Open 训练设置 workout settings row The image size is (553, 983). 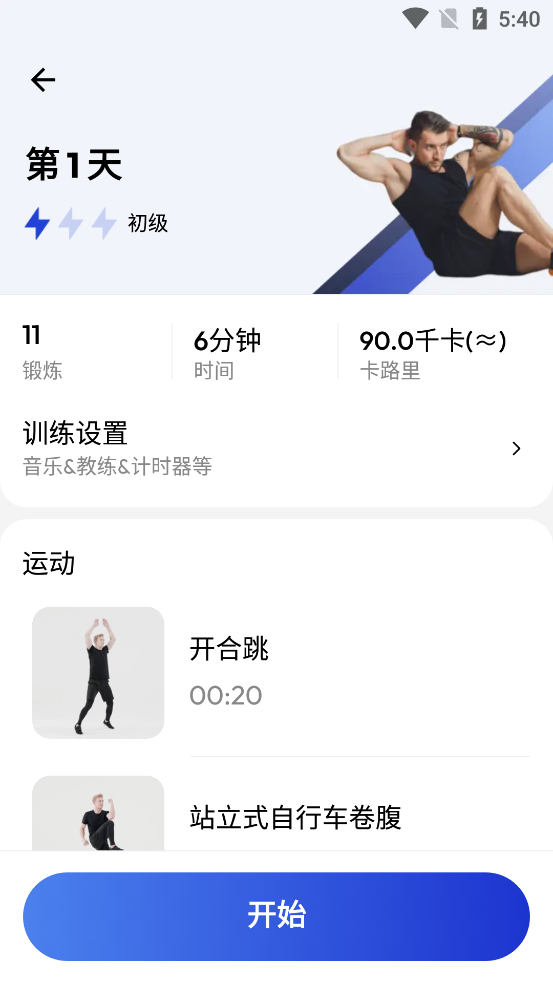coord(276,449)
